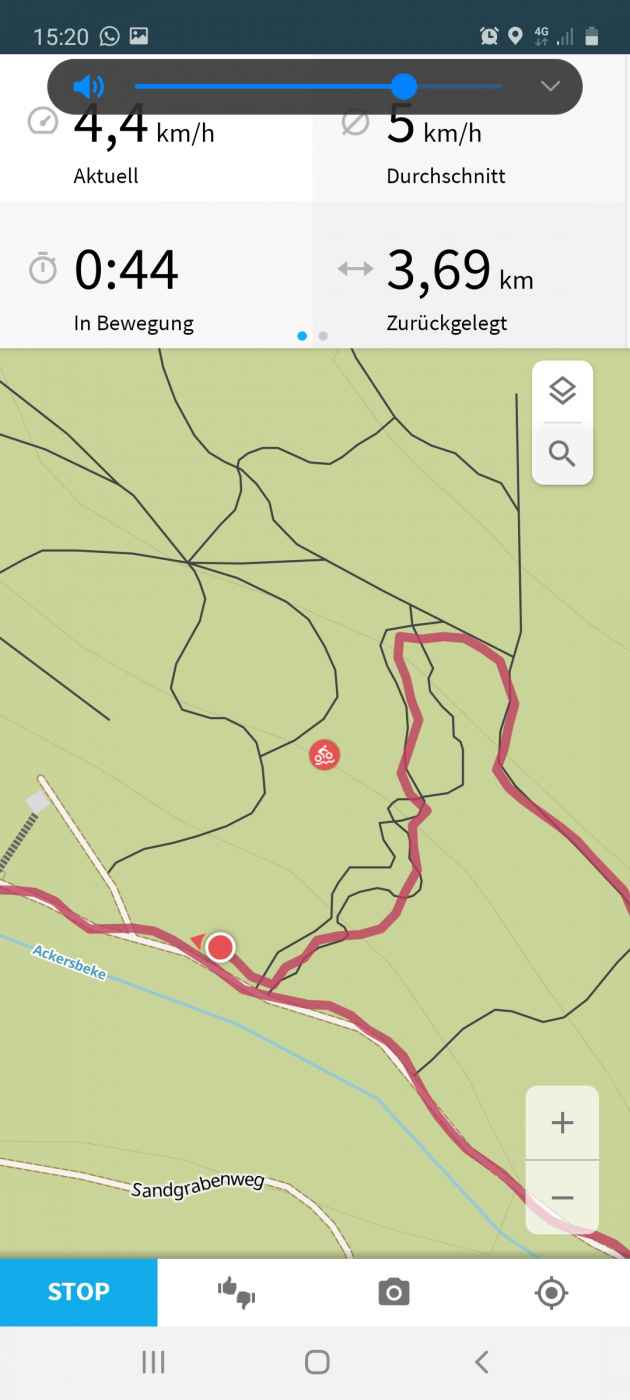
Task: Open the map layers selector
Action: (x=562, y=391)
